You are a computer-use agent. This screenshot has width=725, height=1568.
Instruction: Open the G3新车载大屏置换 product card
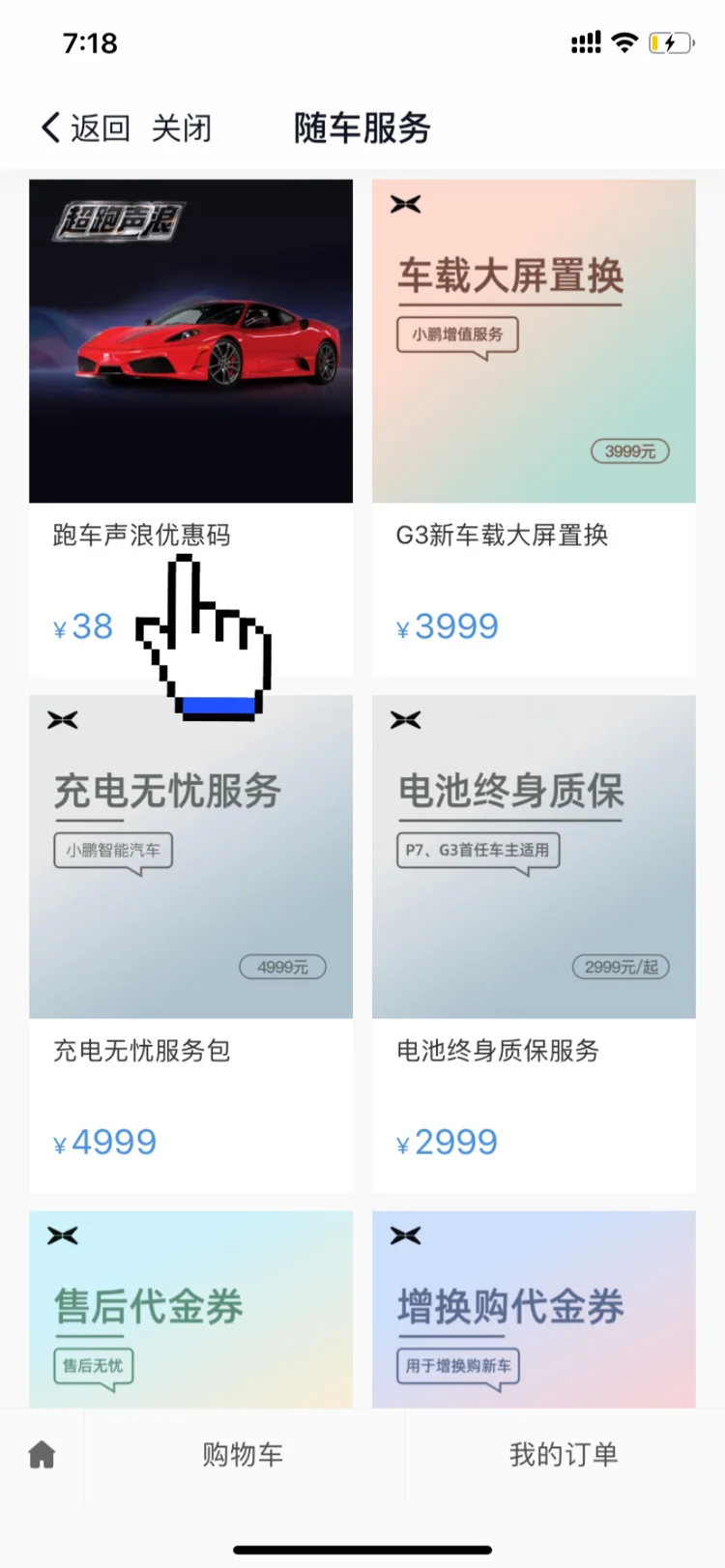(534, 427)
